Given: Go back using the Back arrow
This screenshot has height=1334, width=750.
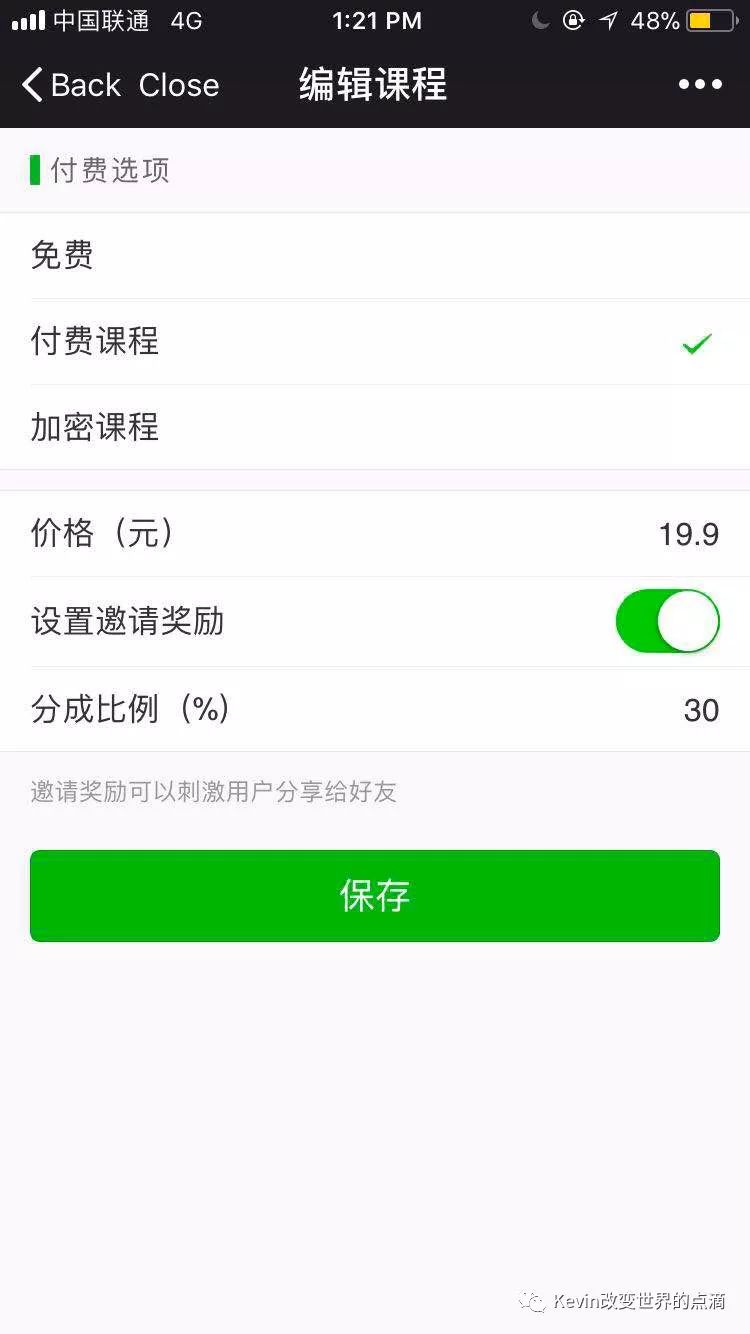Looking at the screenshot, I should point(70,85).
